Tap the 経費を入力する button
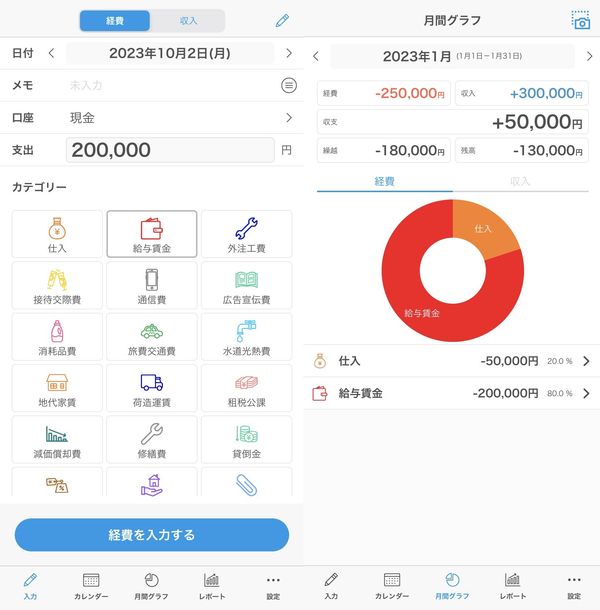 [152, 535]
